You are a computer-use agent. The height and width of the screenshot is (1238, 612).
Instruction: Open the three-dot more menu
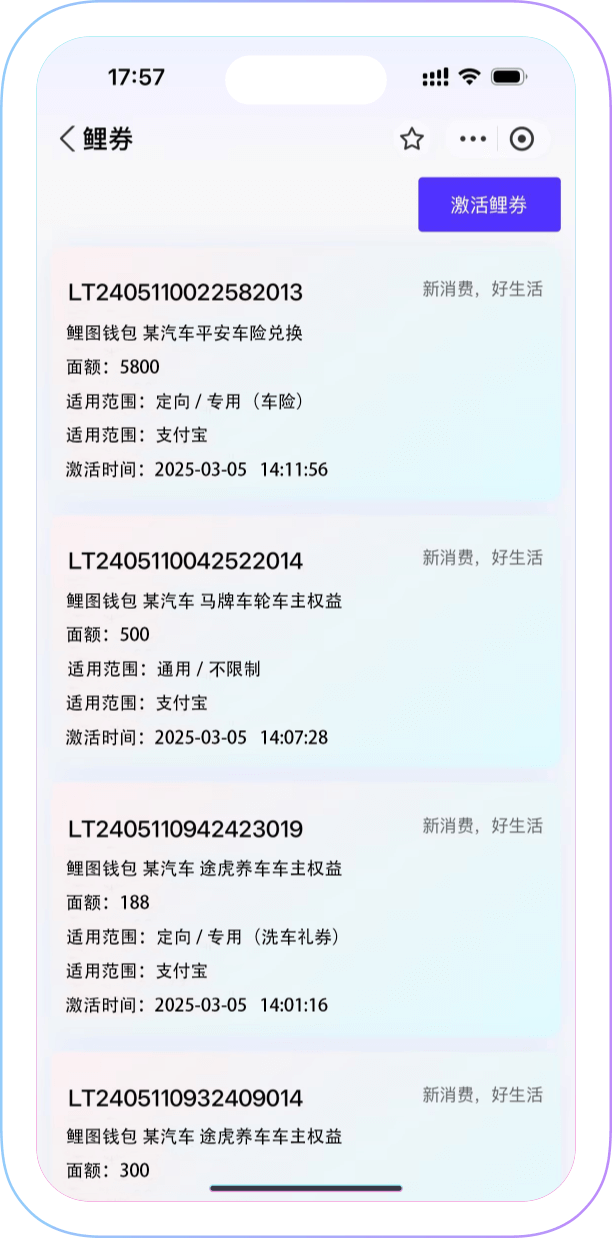coord(473,139)
